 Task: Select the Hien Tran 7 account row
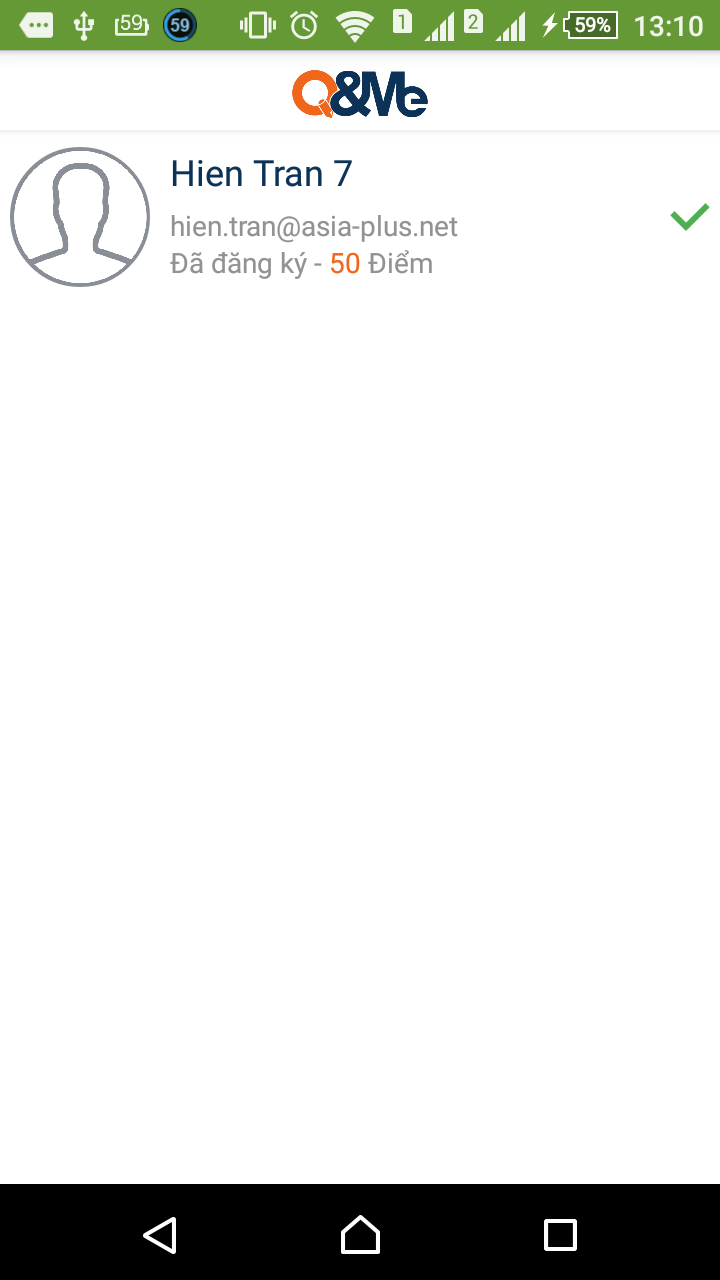(360, 217)
